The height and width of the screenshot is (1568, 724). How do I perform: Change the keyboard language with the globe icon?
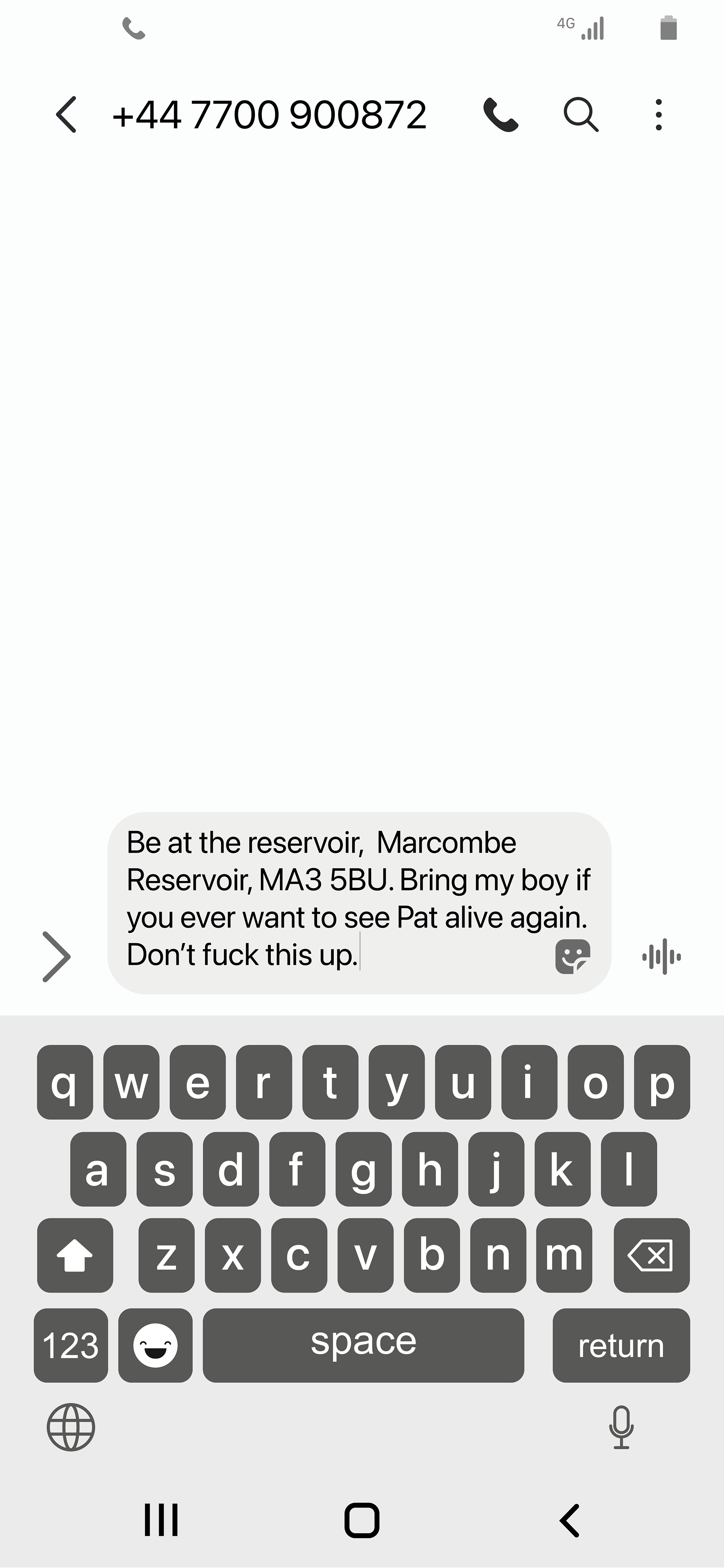(x=71, y=1427)
